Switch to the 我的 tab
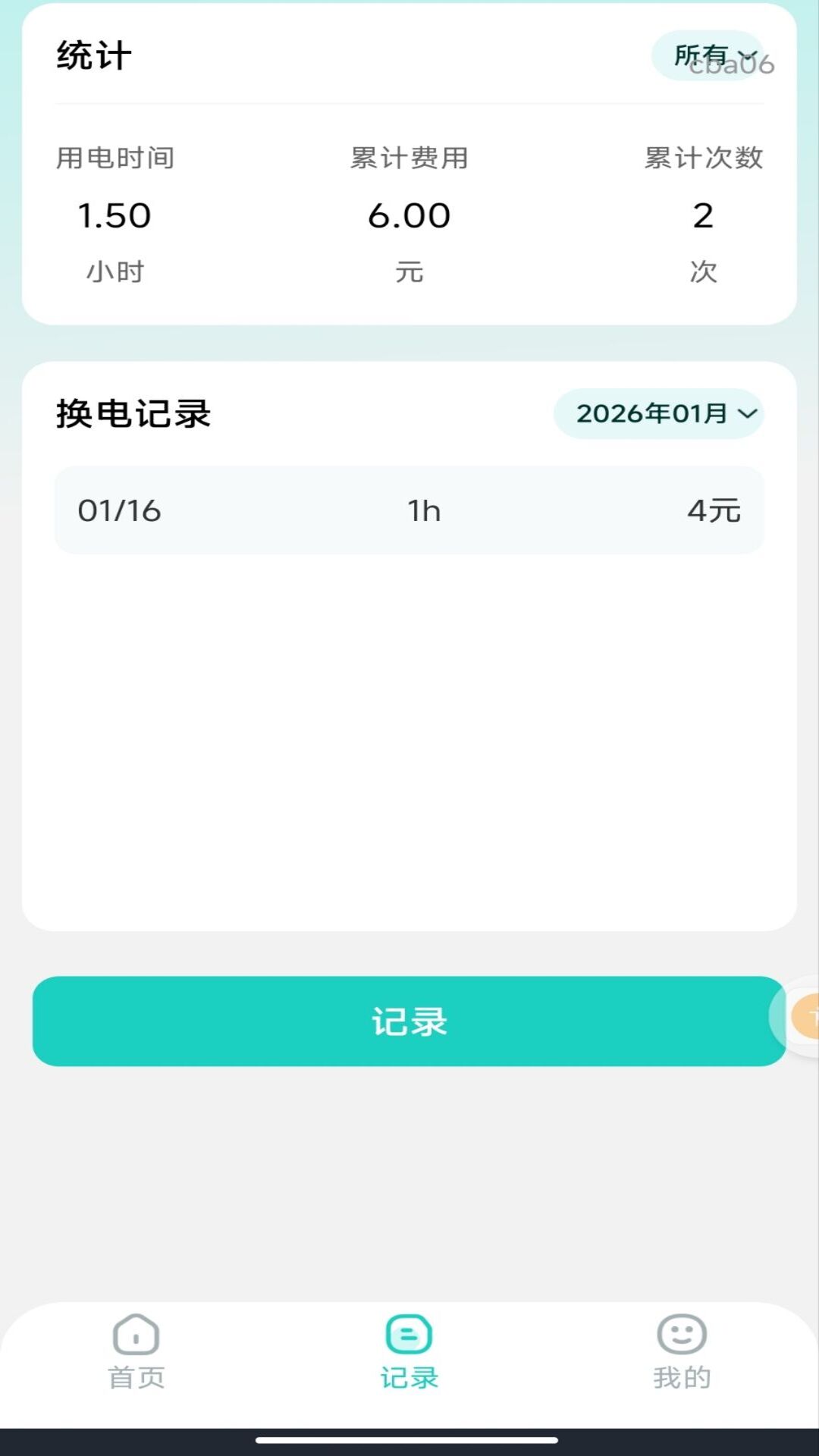 (x=681, y=1357)
